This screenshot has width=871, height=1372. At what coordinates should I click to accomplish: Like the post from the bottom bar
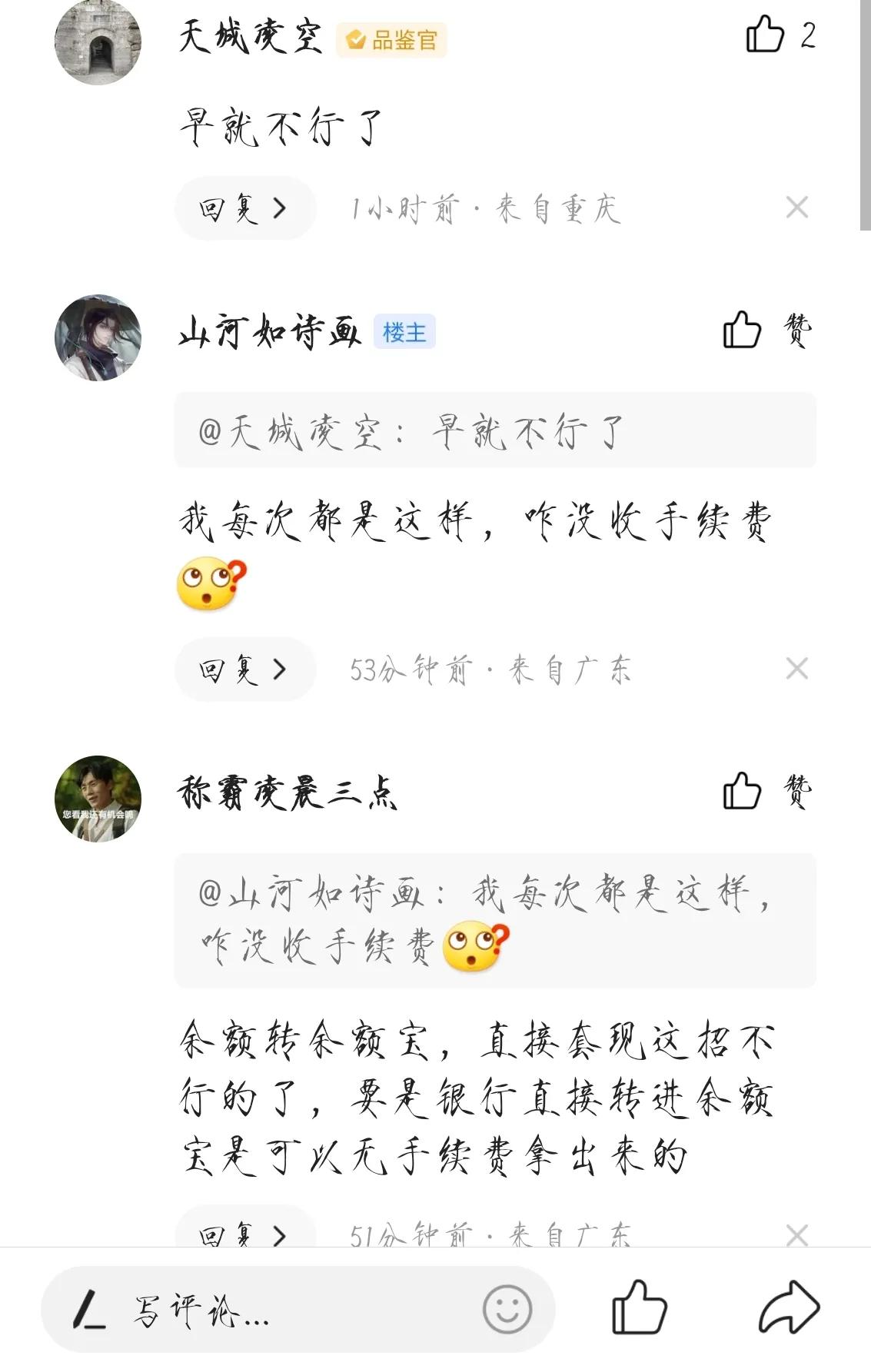(x=639, y=1308)
